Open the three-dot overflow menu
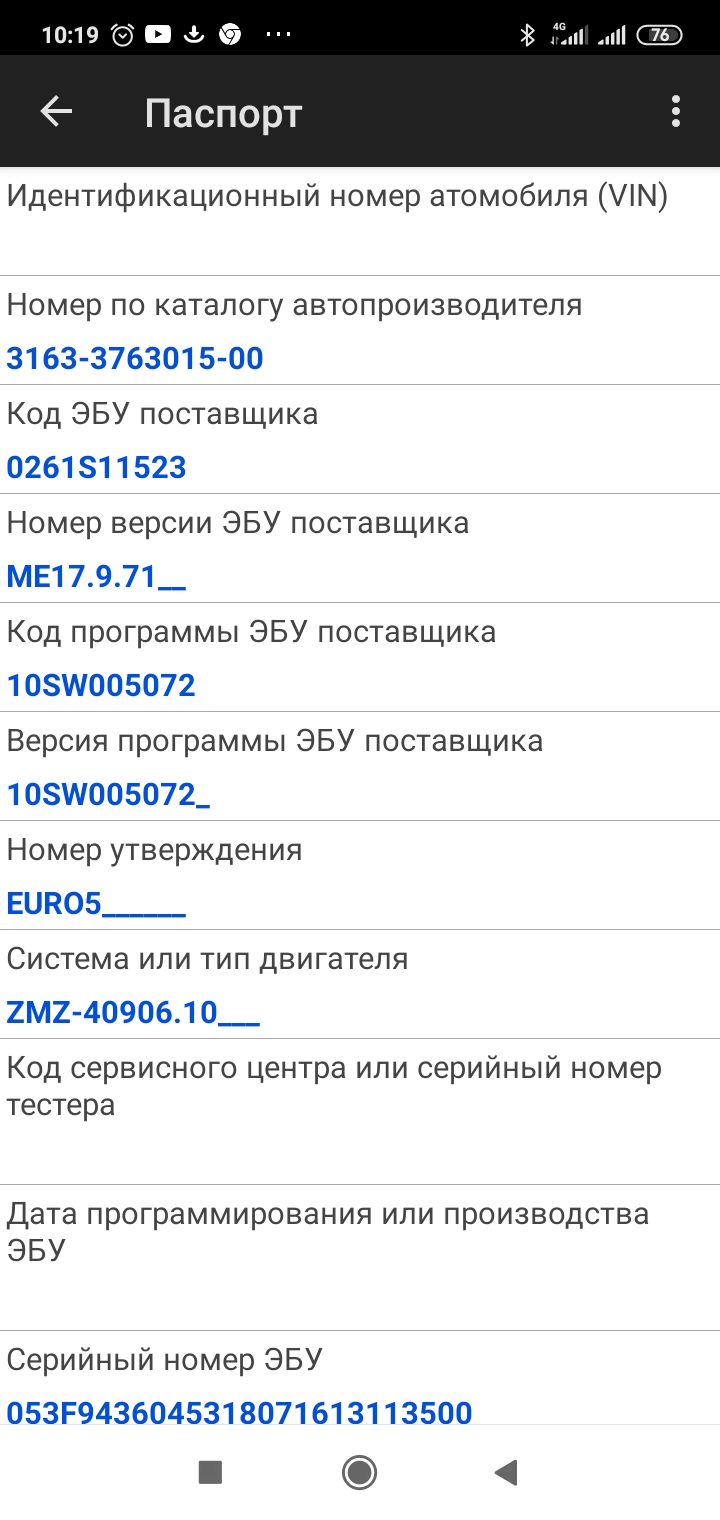Screen dimensions: 720x1520 click(676, 112)
